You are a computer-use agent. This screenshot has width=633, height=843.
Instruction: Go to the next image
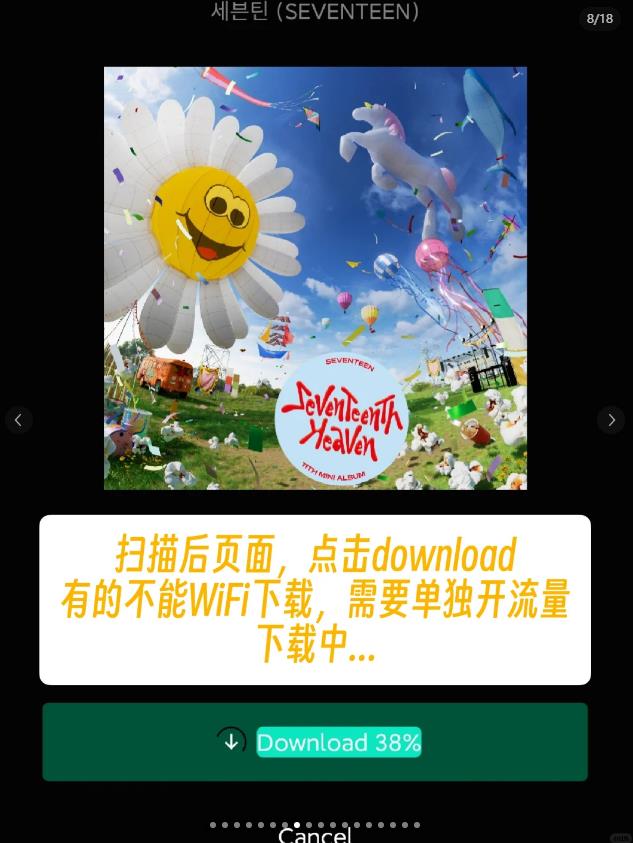(611, 420)
